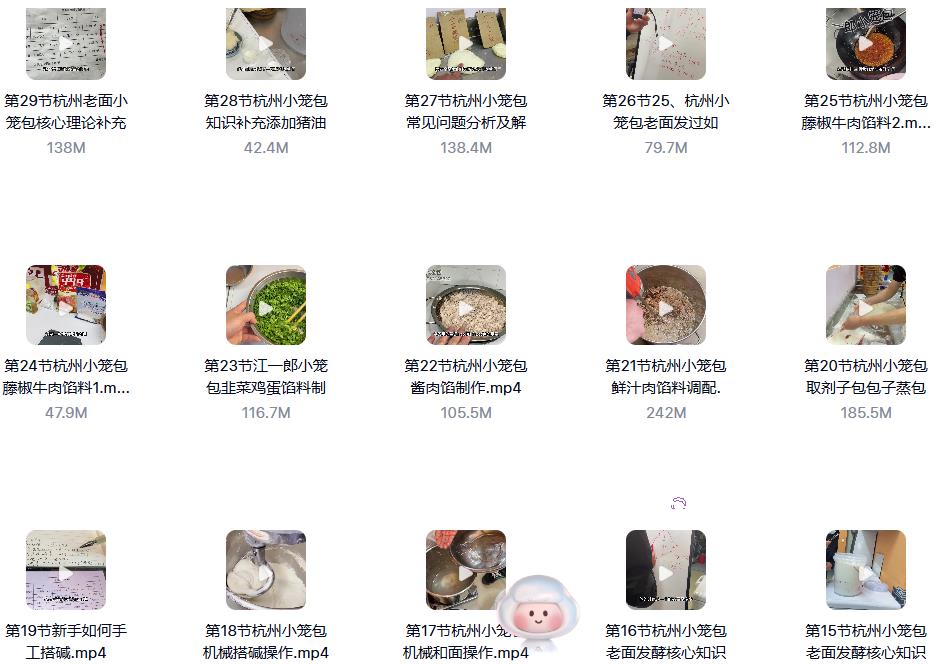
Task: Open 第27节杭州小笼包常见问题分析 video
Action: tap(466, 44)
